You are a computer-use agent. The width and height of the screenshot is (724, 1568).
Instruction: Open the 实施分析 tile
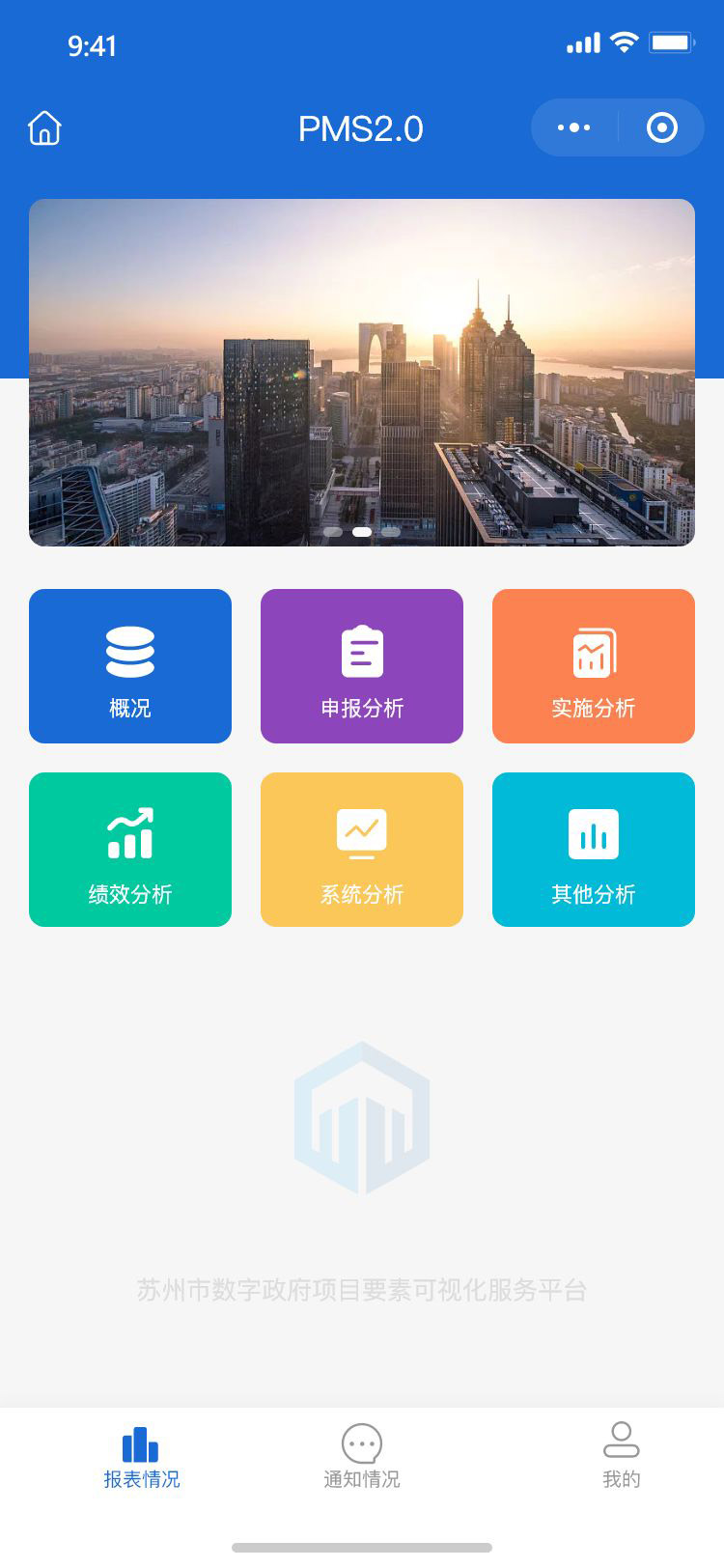(594, 666)
